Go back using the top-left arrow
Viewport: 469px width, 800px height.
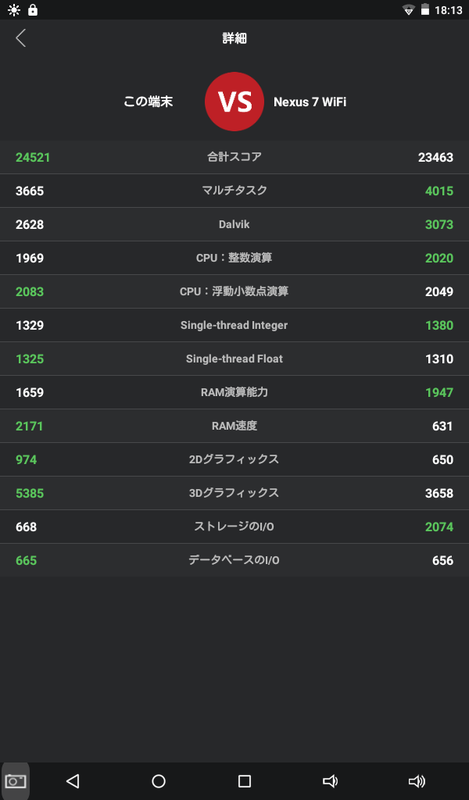(x=20, y=38)
